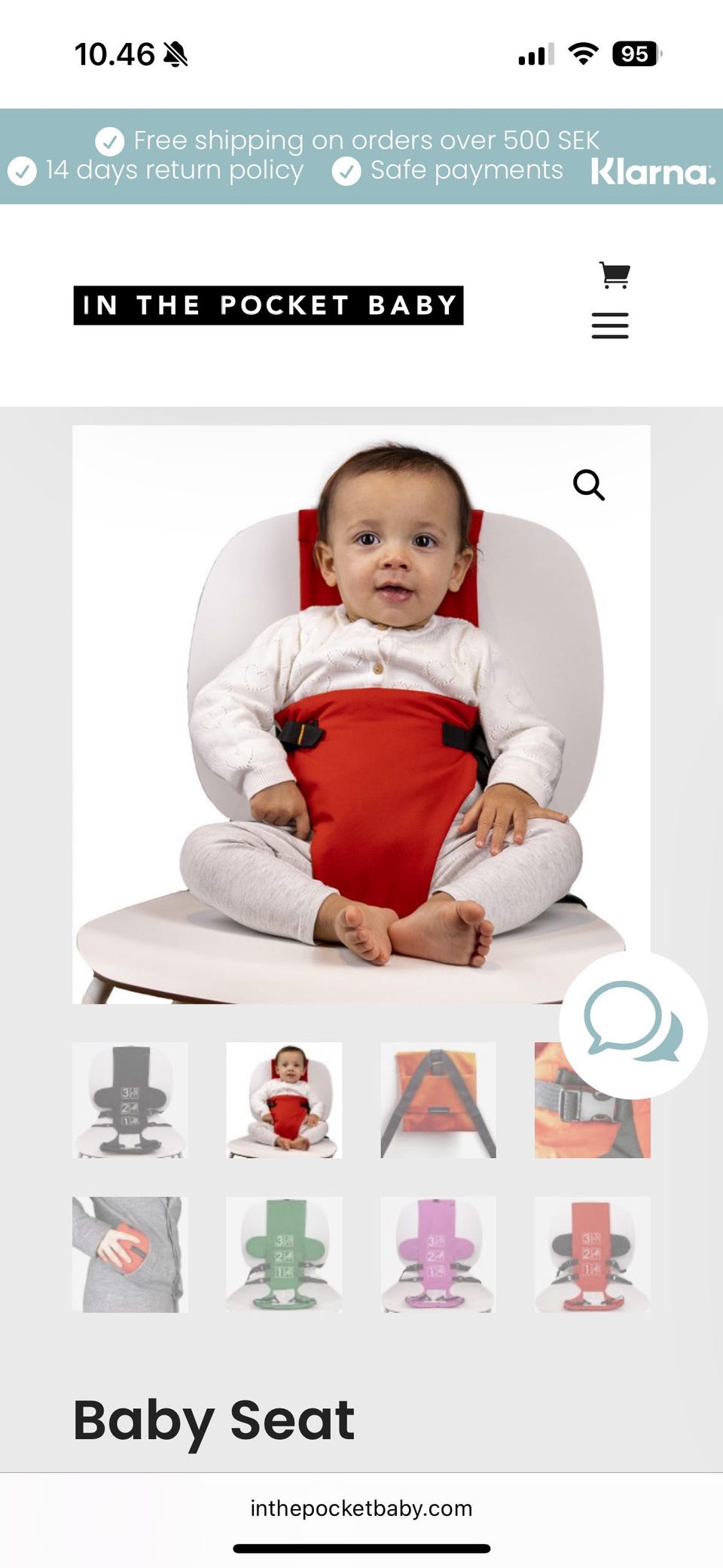723x1568 pixels.
Task: Zoom the product image with the magnifier
Action: pos(589,485)
